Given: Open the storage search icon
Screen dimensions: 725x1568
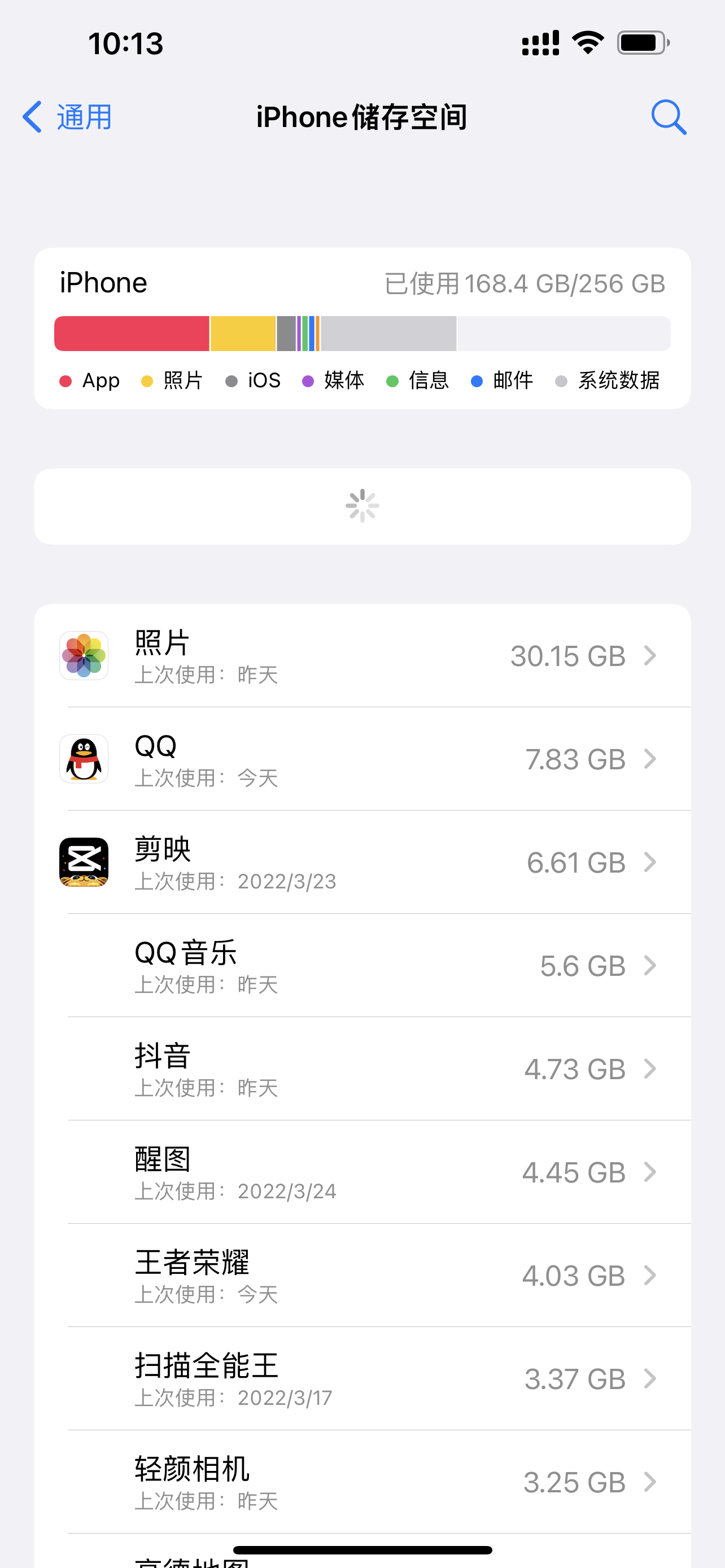Looking at the screenshot, I should tap(668, 117).
